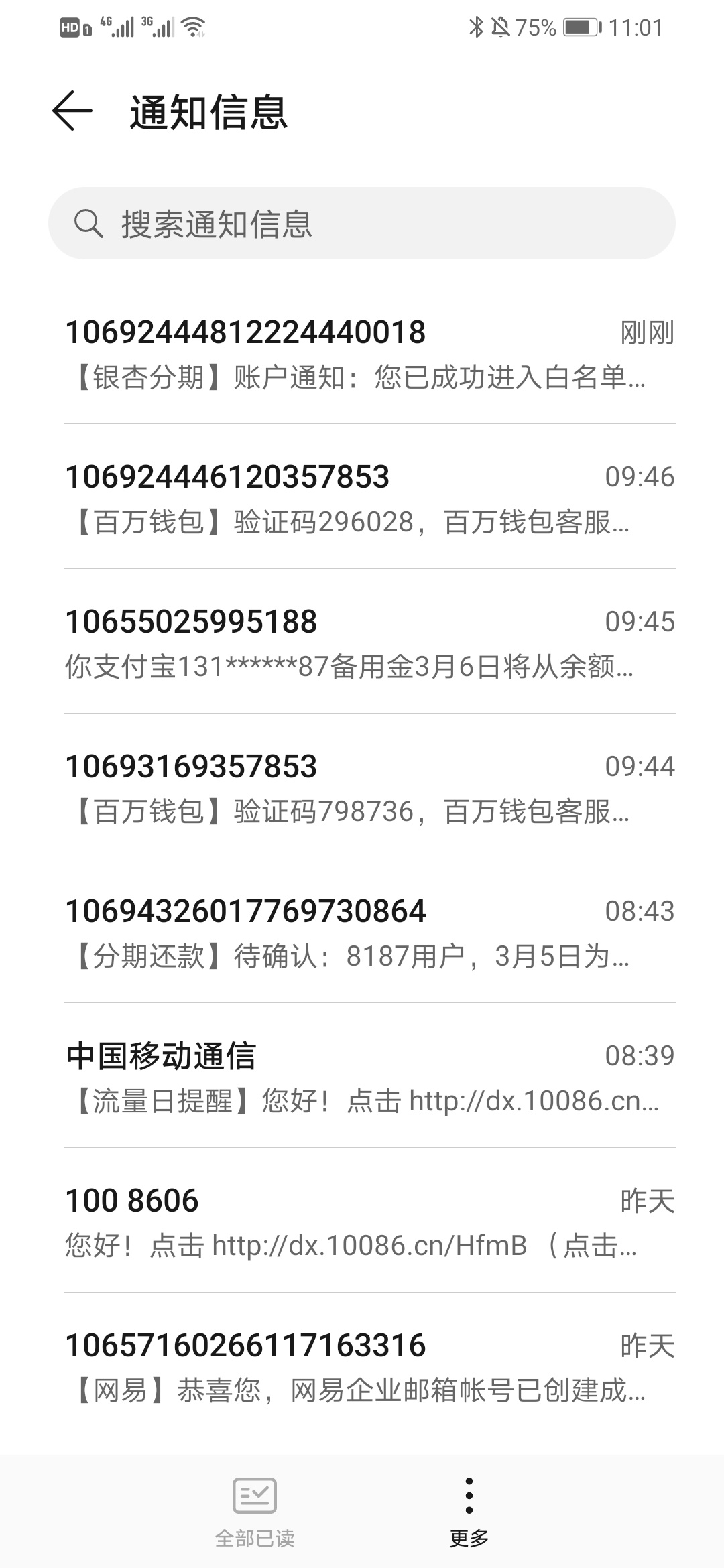Open the 百万钱包 verification code 296028 message

[362, 499]
